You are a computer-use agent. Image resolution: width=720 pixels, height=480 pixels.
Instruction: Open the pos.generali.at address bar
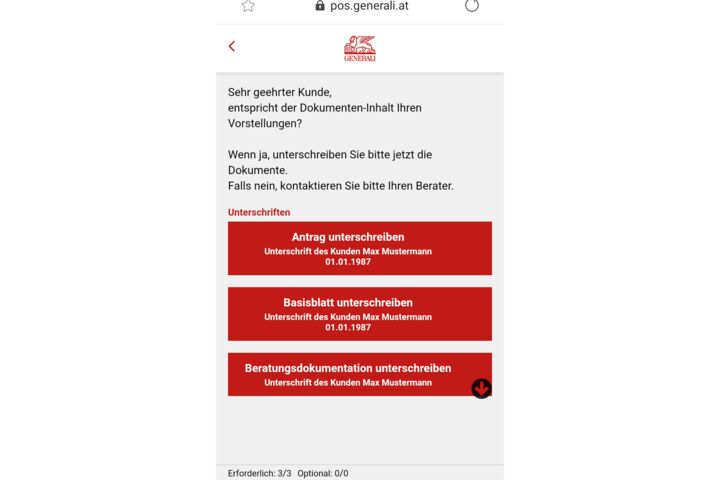click(x=361, y=6)
